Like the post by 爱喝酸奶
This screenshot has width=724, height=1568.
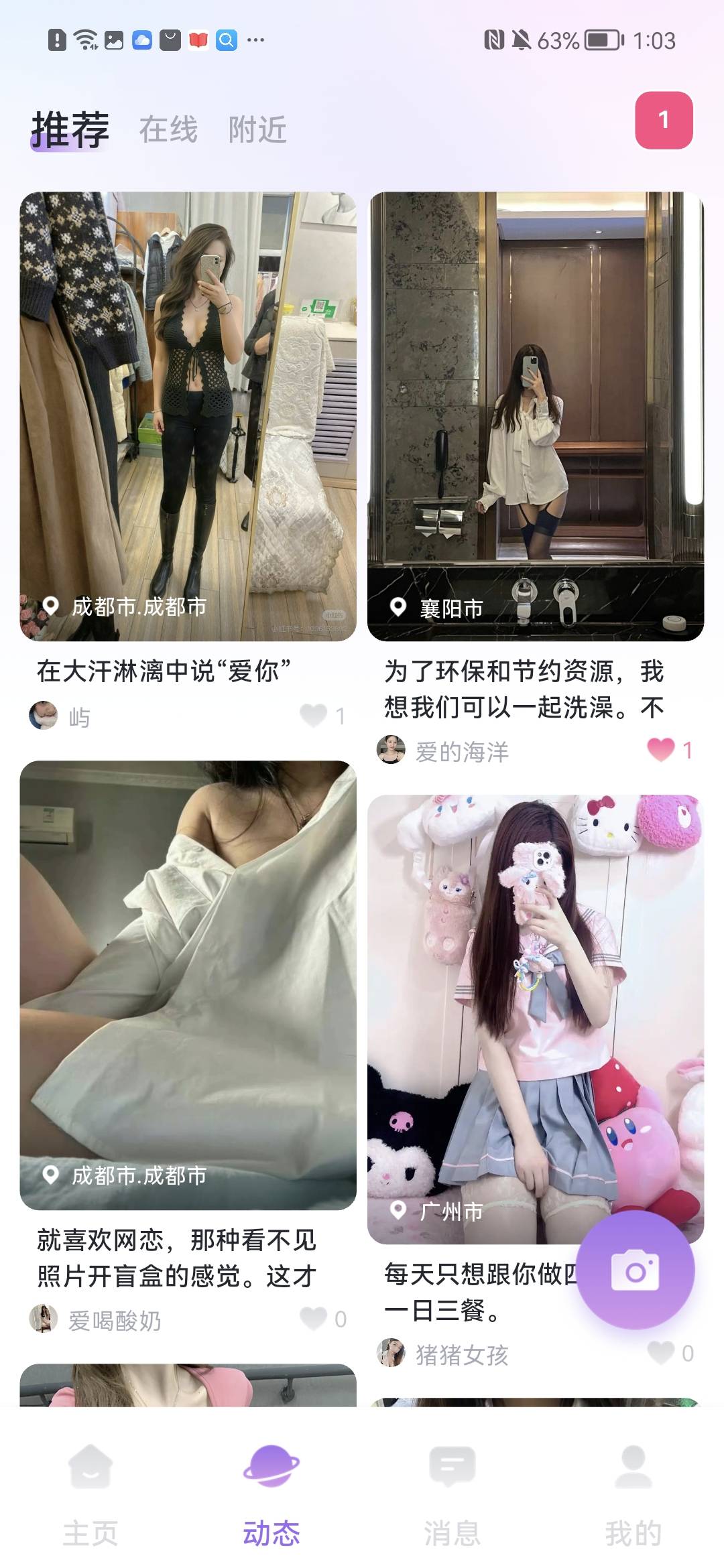tap(314, 1319)
